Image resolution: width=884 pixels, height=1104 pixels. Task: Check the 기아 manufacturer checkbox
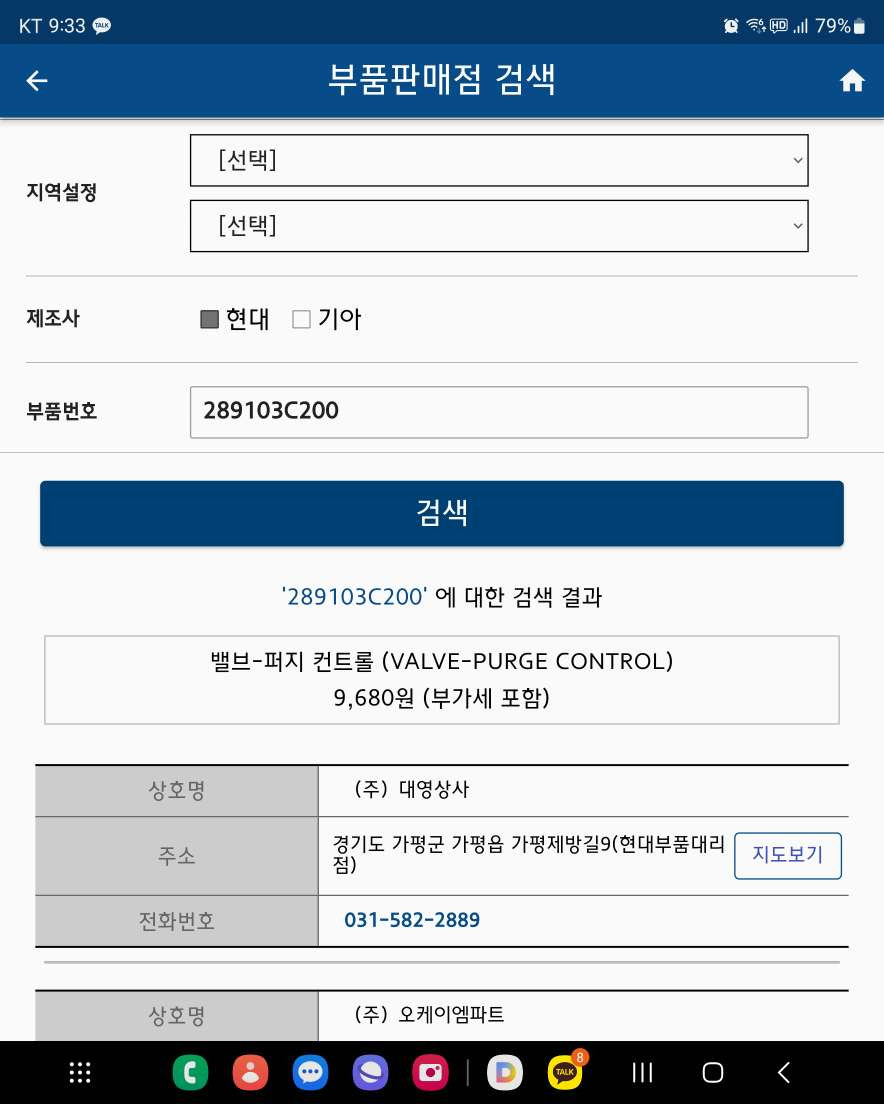(301, 319)
